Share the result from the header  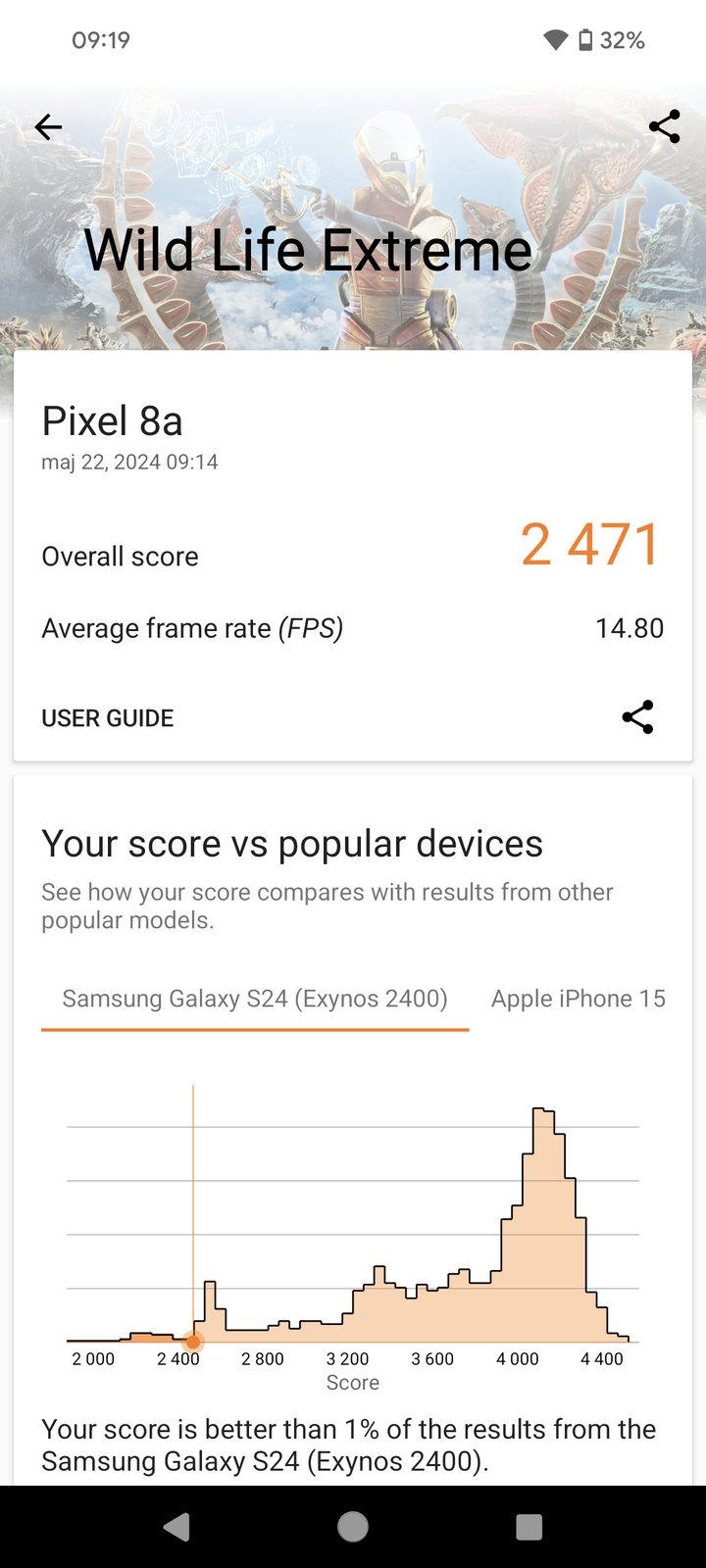click(664, 127)
